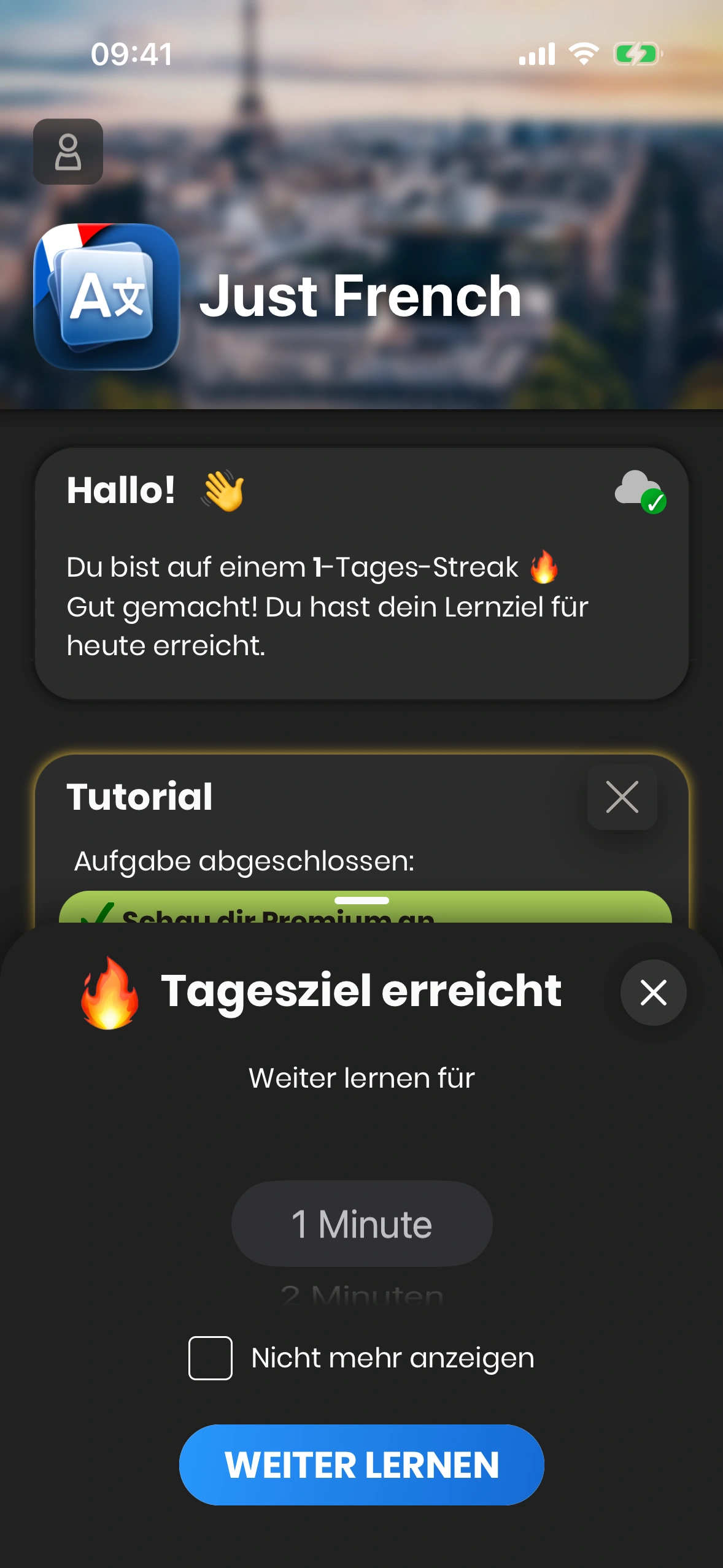Image resolution: width=723 pixels, height=1568 pixels.
Task: Open the profile icon
Action: [68, 152]
